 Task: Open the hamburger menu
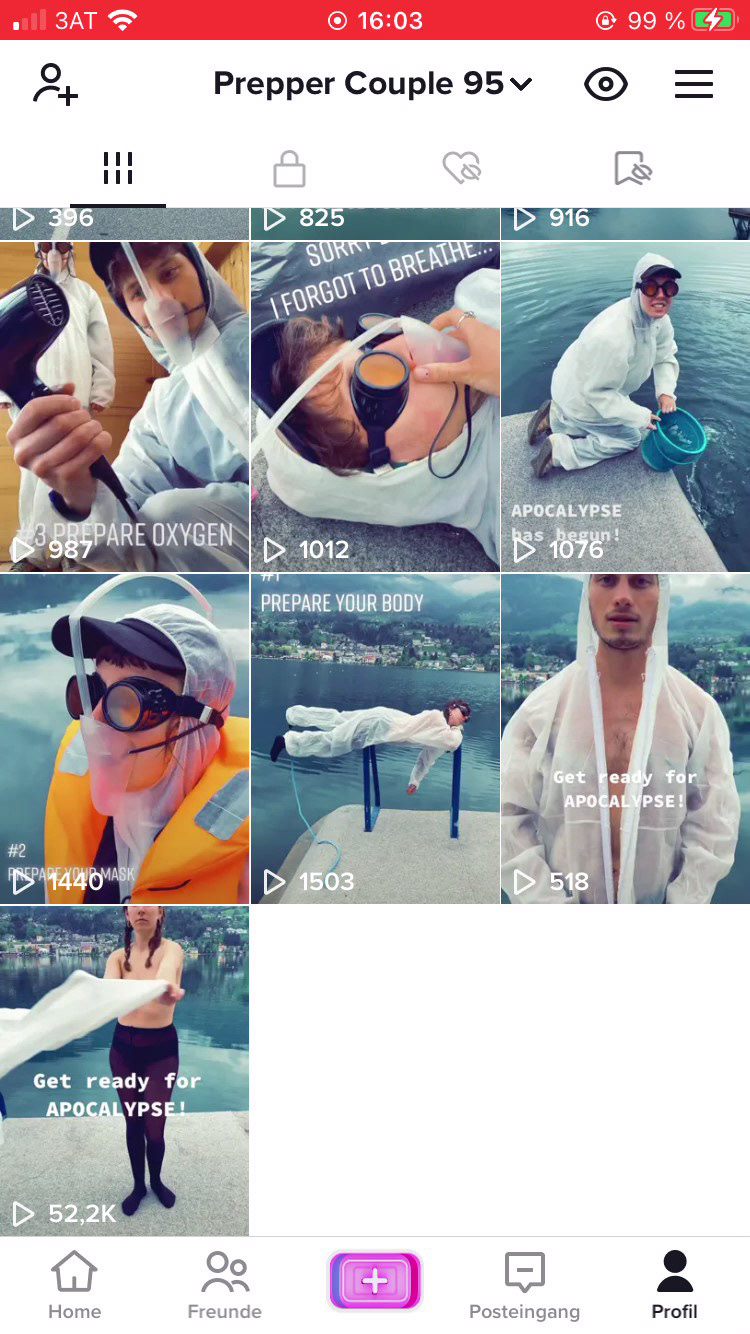pos(694,84)
